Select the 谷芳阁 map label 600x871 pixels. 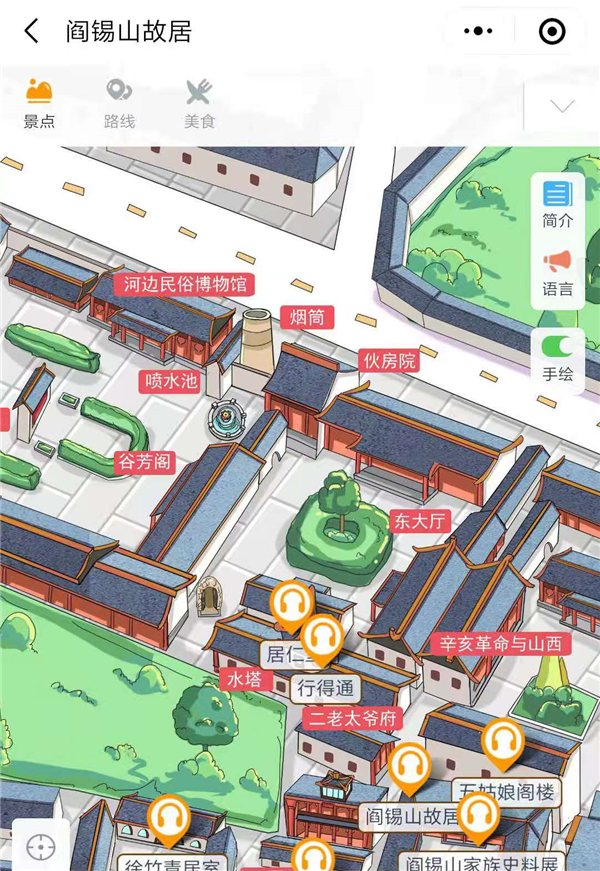(x=145, y=462)
